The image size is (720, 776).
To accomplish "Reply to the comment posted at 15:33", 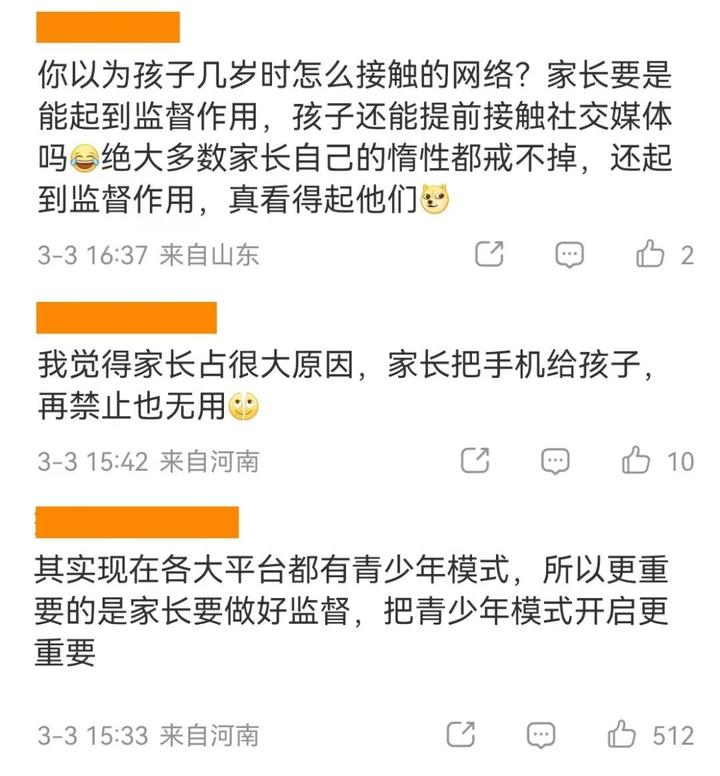I will pos(541,735).
